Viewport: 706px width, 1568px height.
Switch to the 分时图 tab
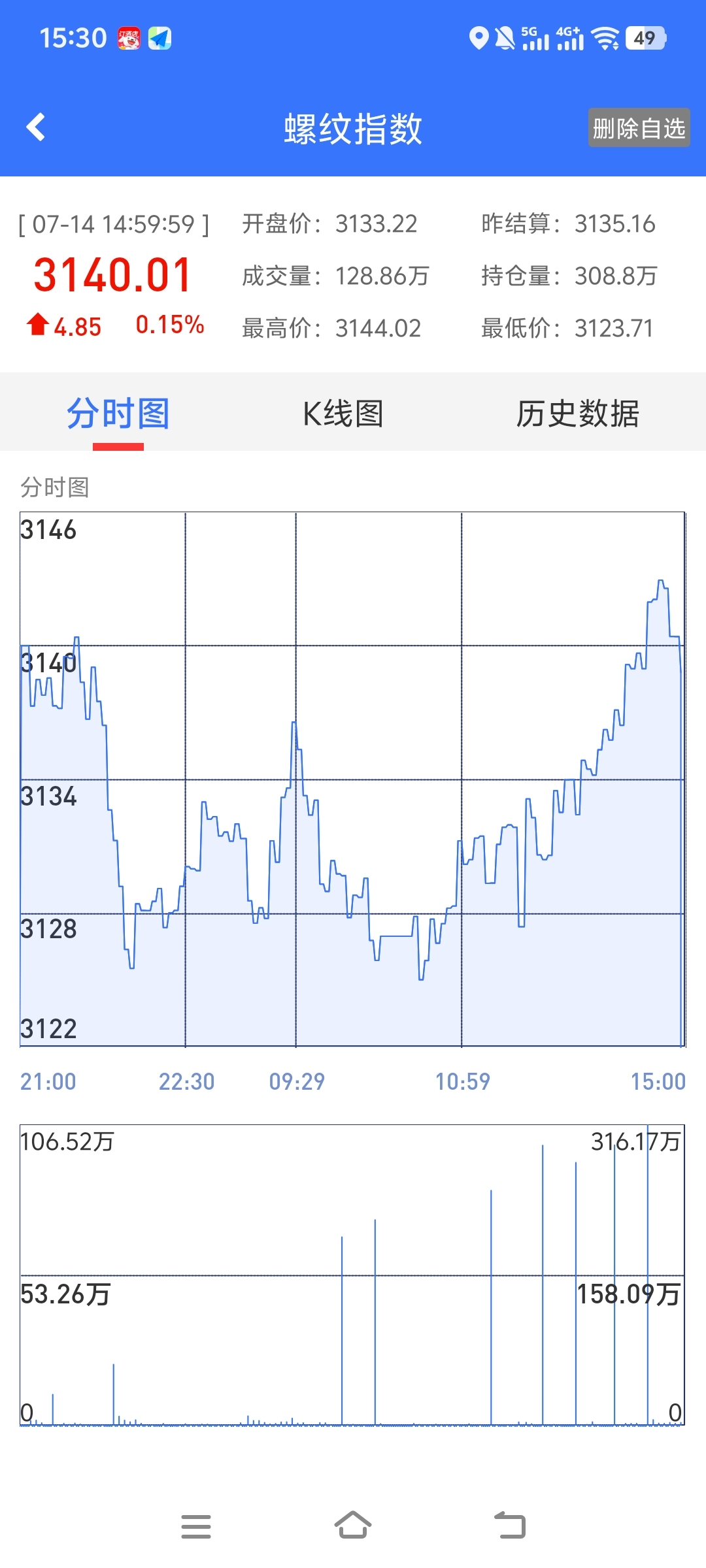coord(118,414)
